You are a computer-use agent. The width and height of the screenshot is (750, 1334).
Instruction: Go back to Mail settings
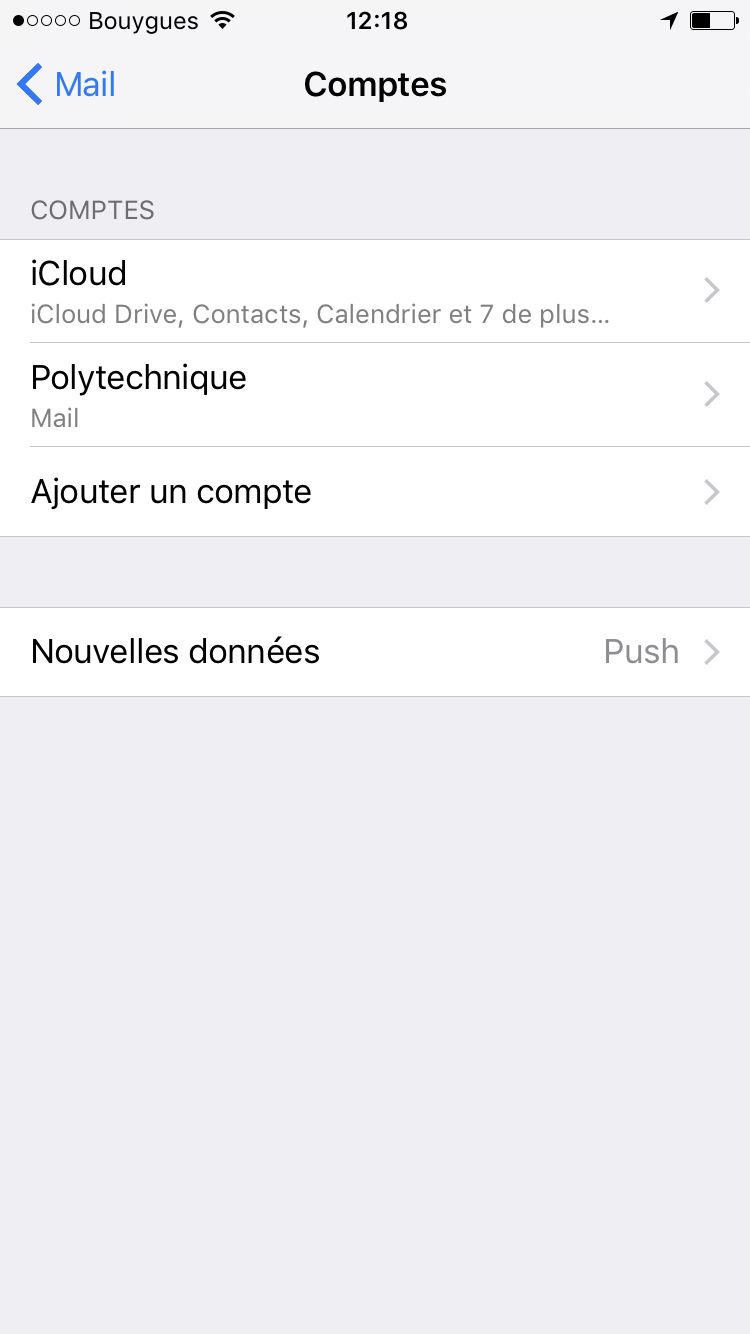[x=66, y=85]
